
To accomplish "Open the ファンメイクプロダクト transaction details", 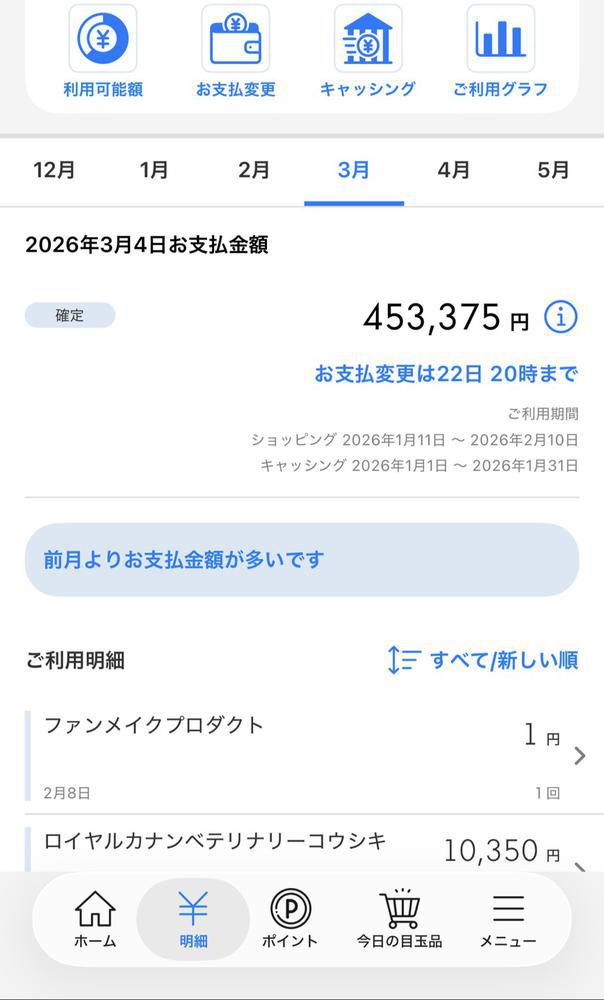I will pos(302,756).
